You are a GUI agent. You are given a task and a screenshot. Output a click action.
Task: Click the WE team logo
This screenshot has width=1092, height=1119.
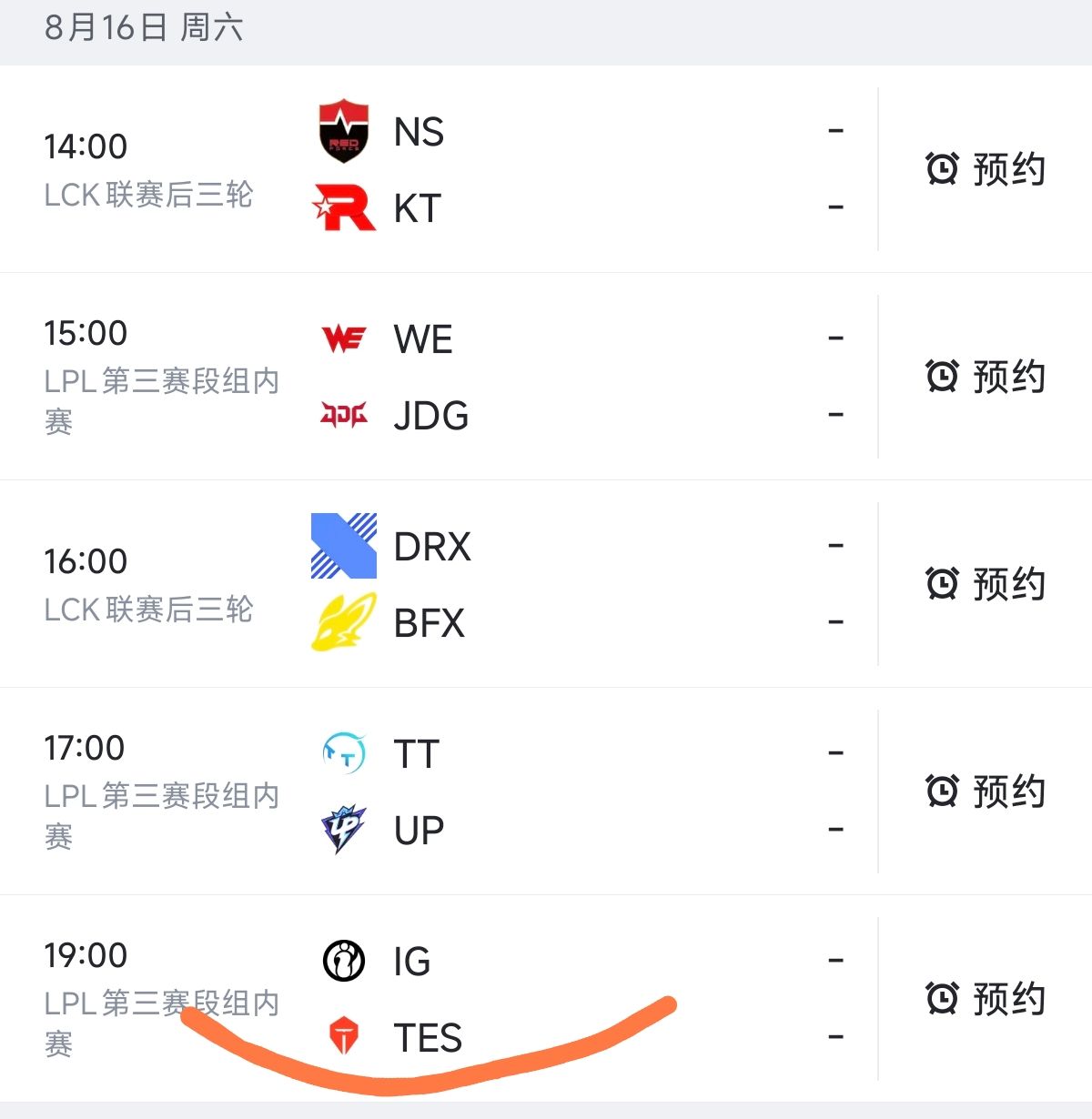coord(342,338)
